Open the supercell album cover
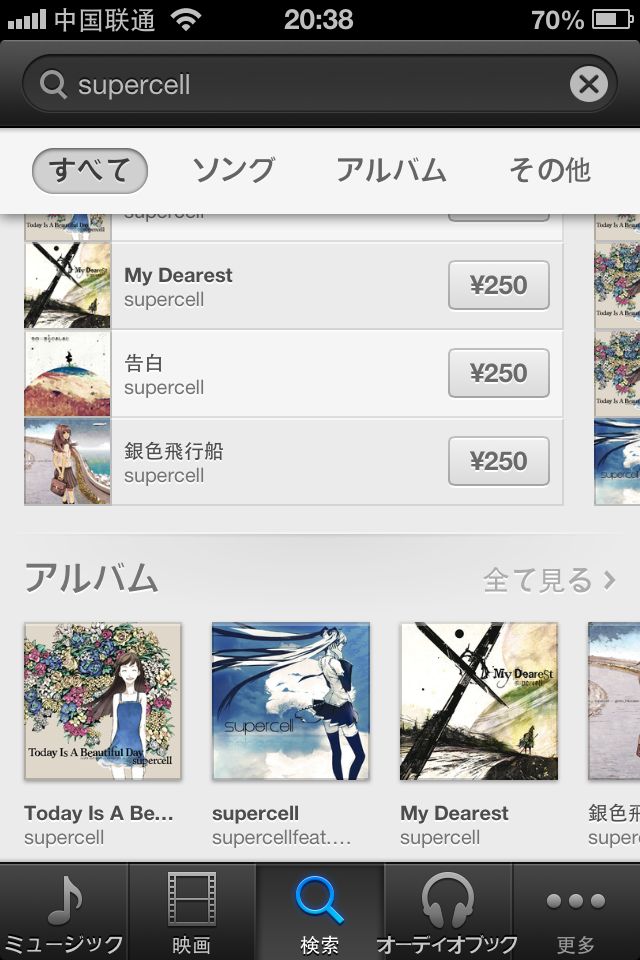The image size is (640, 960). click(x=291, y=701)
